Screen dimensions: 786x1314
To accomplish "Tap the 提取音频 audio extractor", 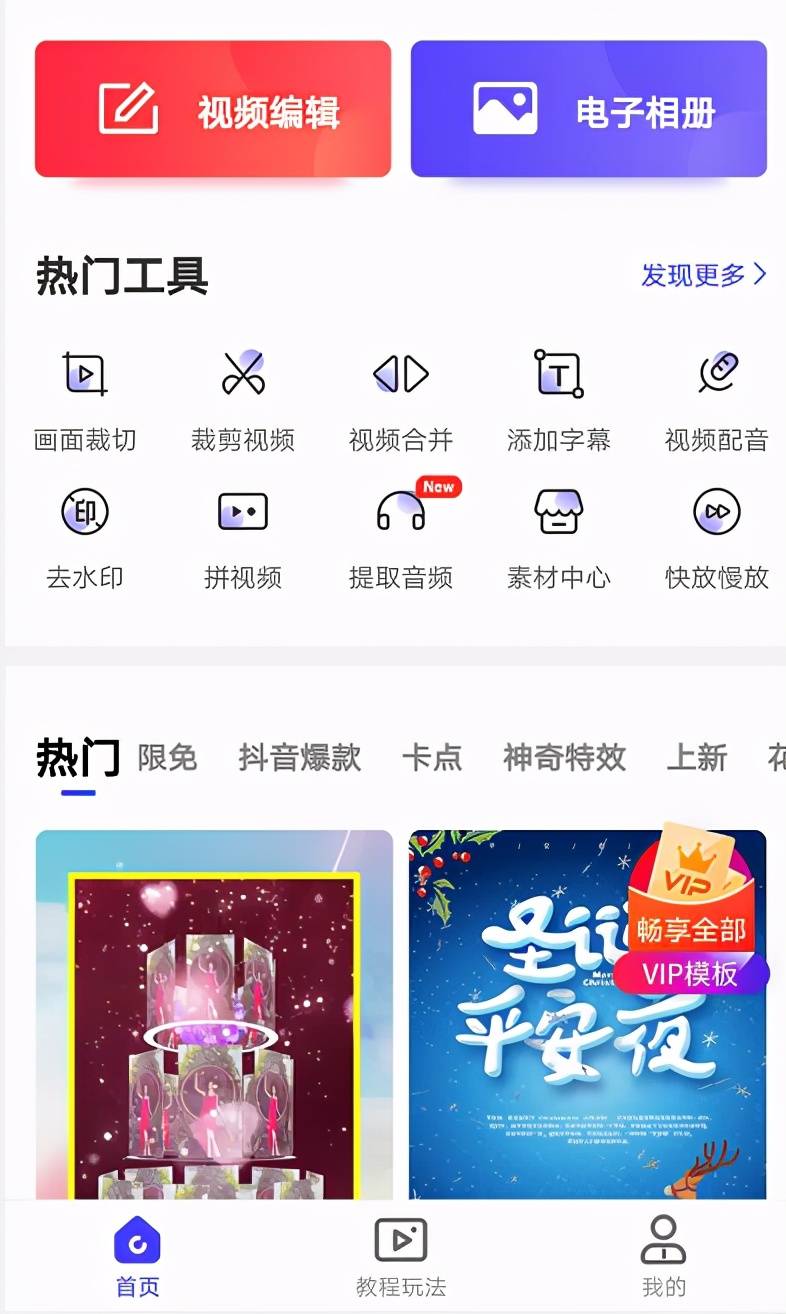I will [401, 537].
